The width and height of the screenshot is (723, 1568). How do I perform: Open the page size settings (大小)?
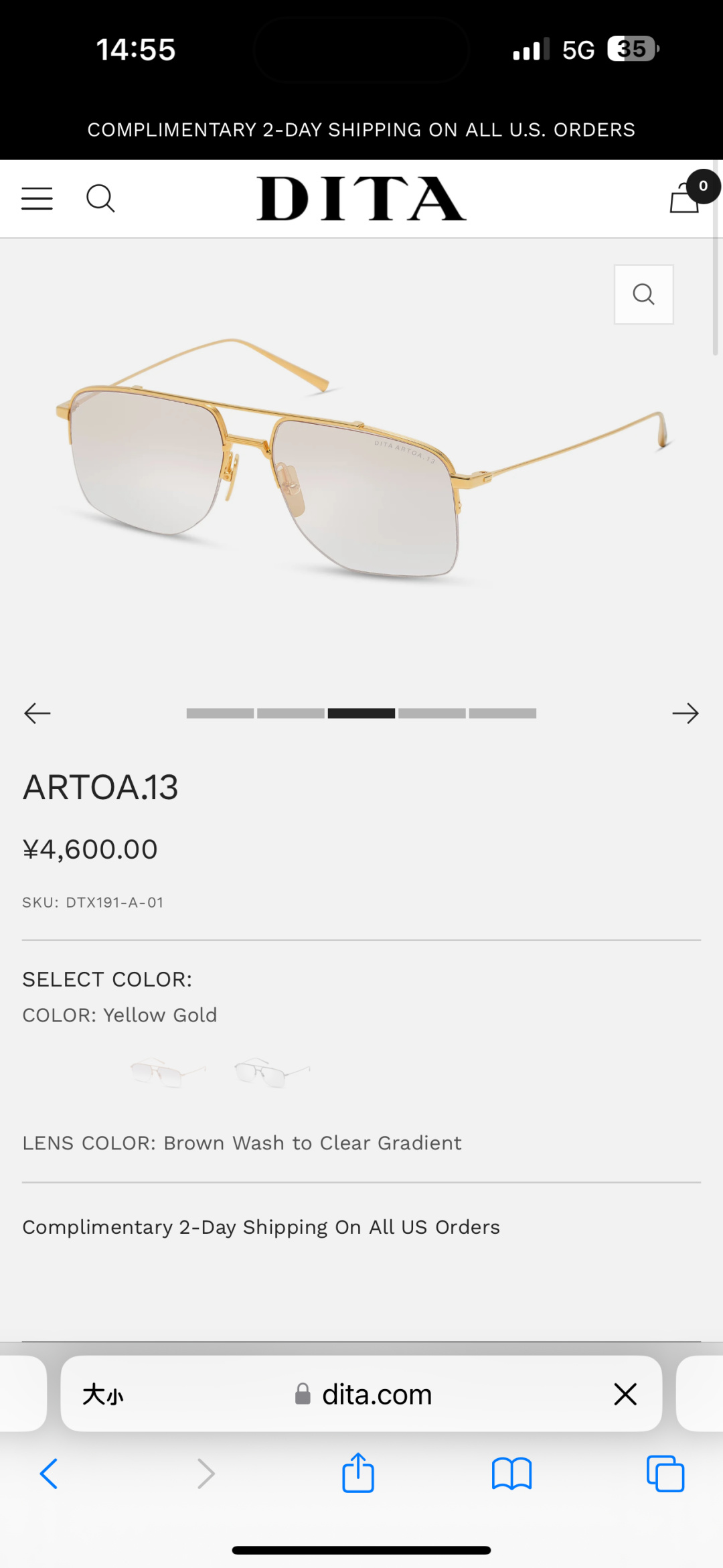click(103, 1395)
